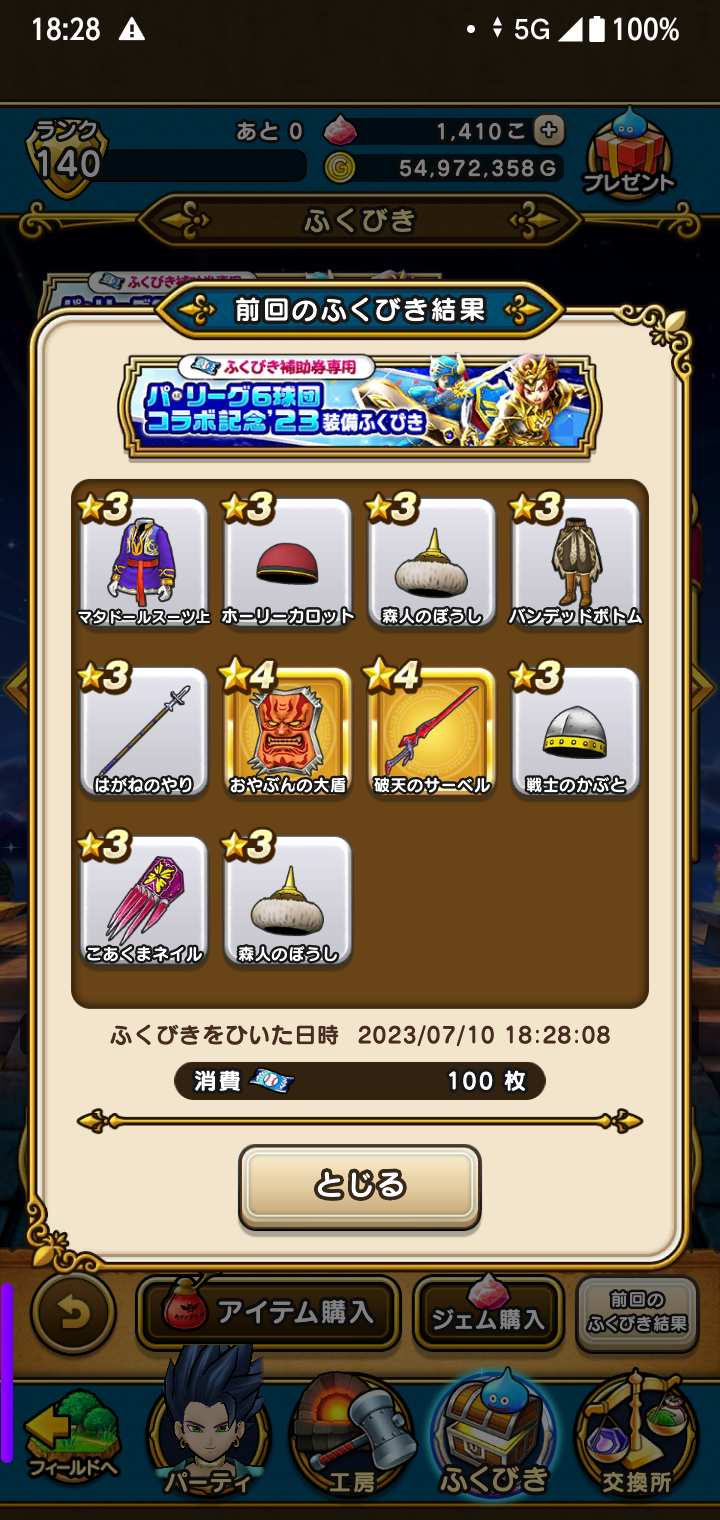Open the プレゼント gift box
This screenshot has height=1520, width=720.
pos(630,155)
